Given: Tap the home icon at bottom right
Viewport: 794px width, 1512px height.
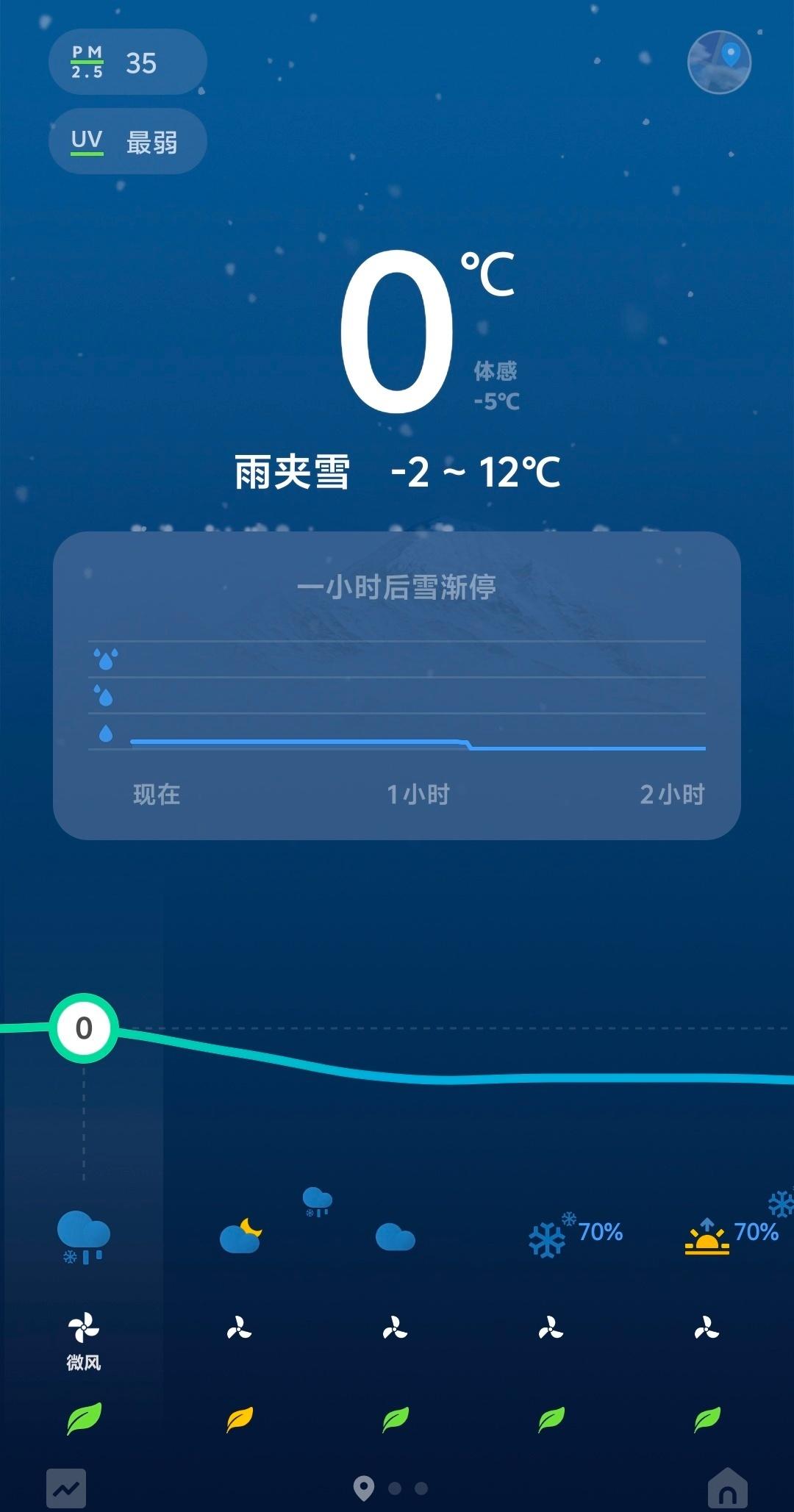Looking at the screenshot, I should tap(726, 1486).
